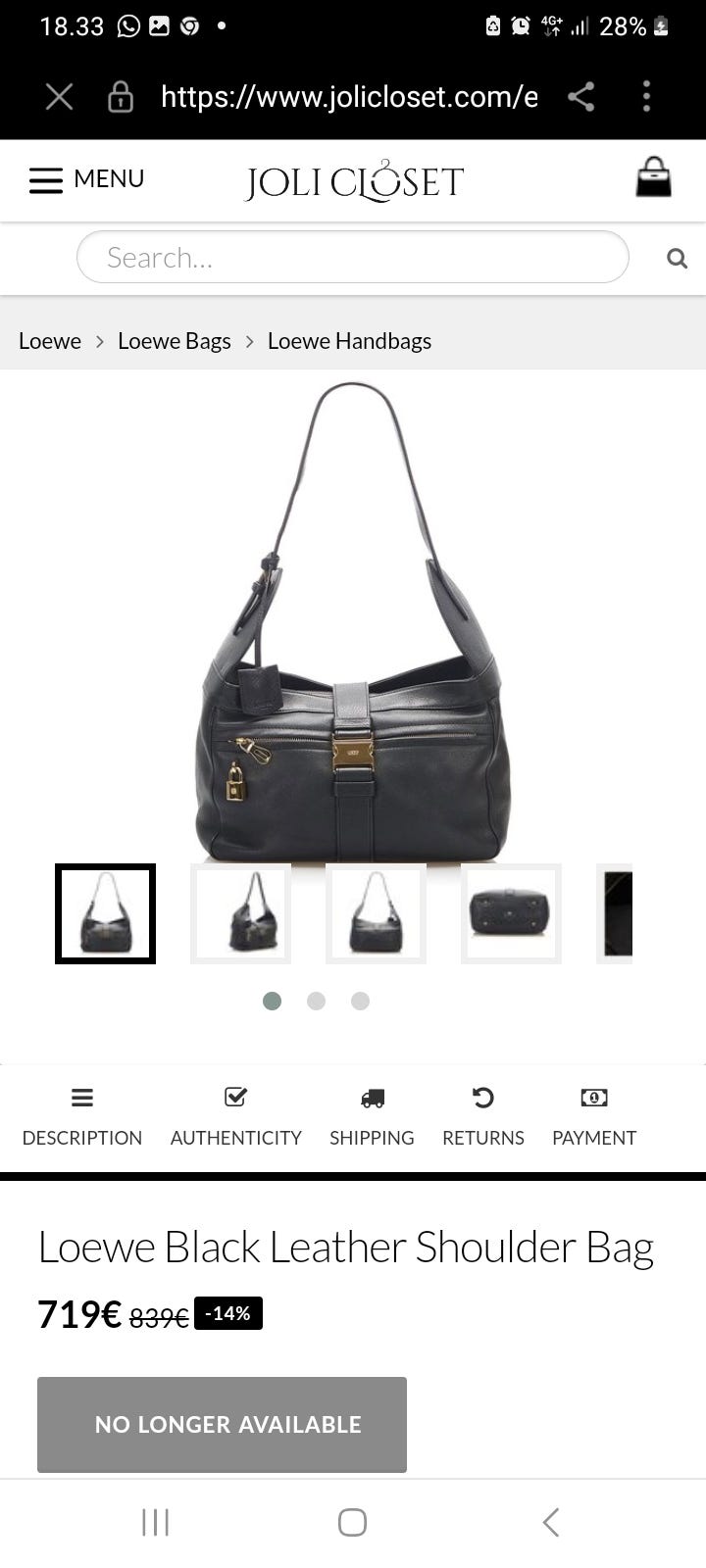Go to Loewe Handbags breadcrumb
The image size is (706, 1568).
coord(349,341)
